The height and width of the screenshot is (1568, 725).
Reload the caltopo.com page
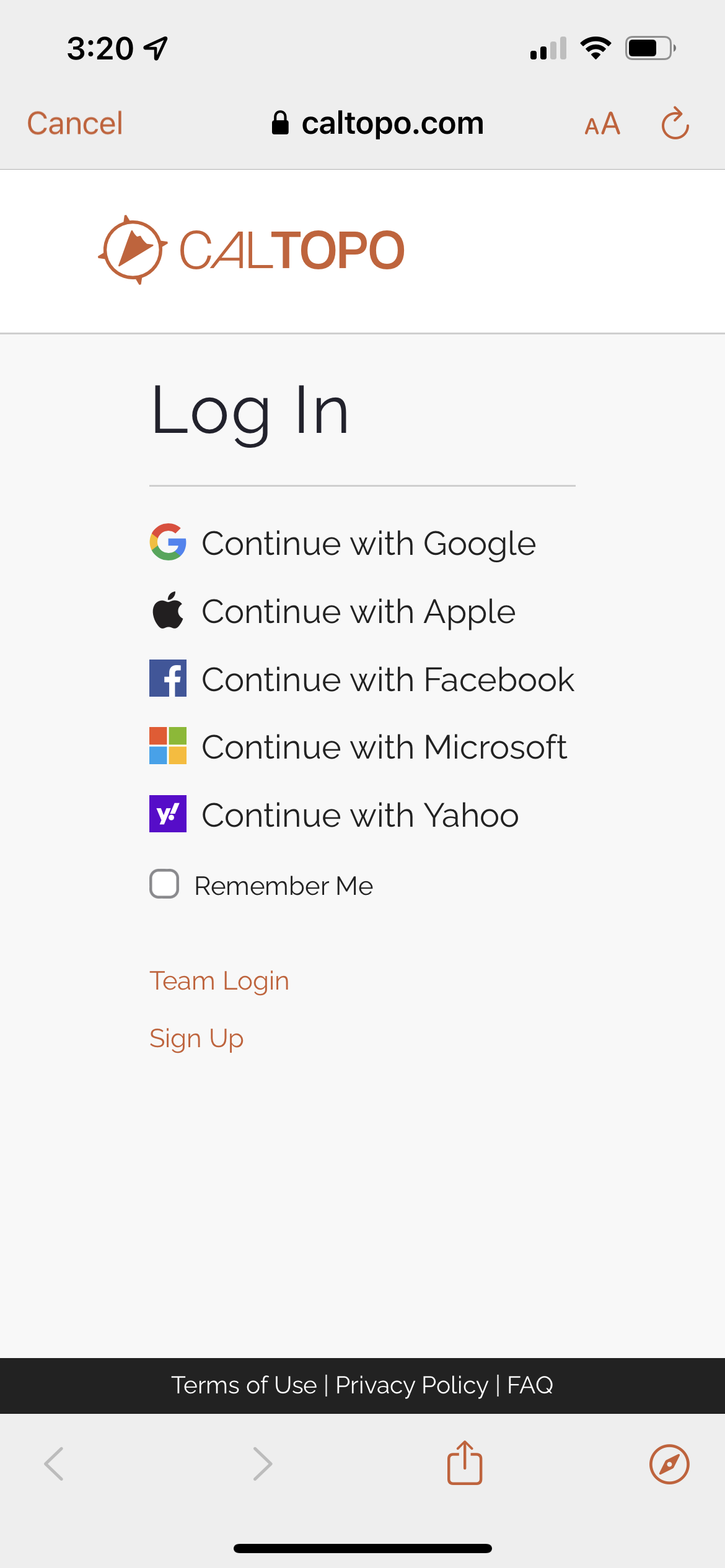(x=675, y=123)
